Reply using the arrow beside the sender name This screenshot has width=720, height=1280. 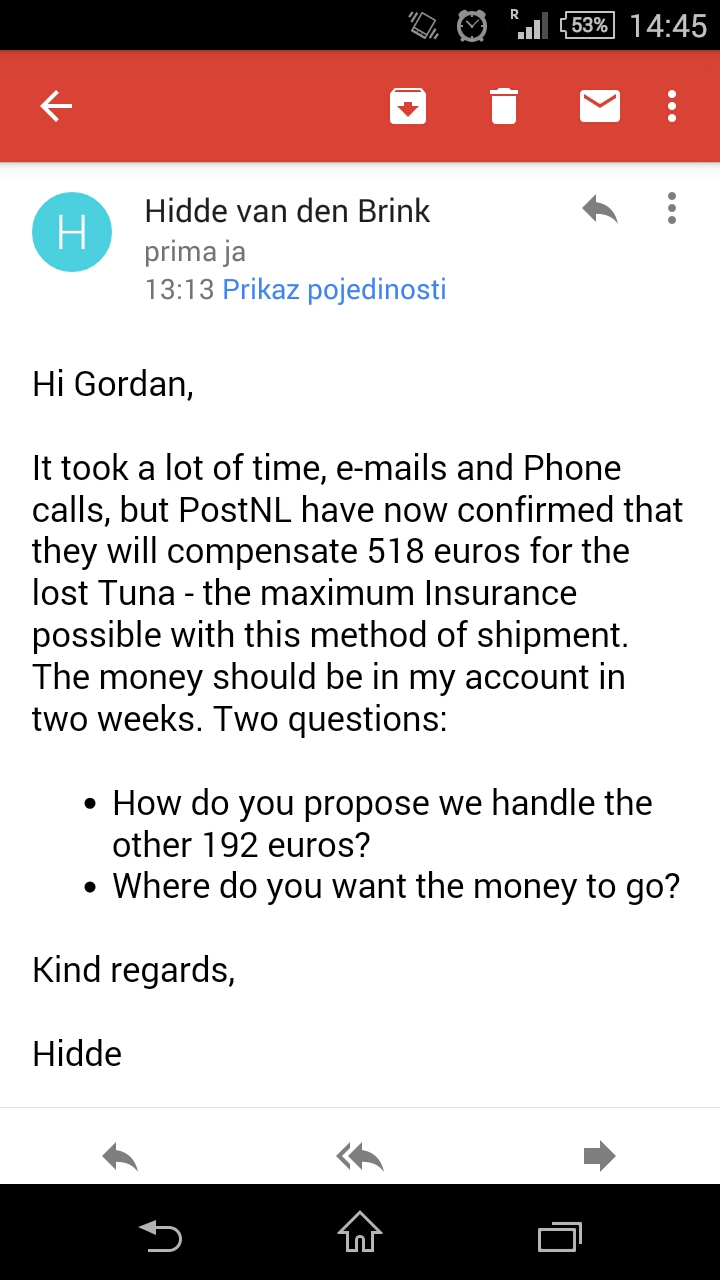[x=600, y=210]
